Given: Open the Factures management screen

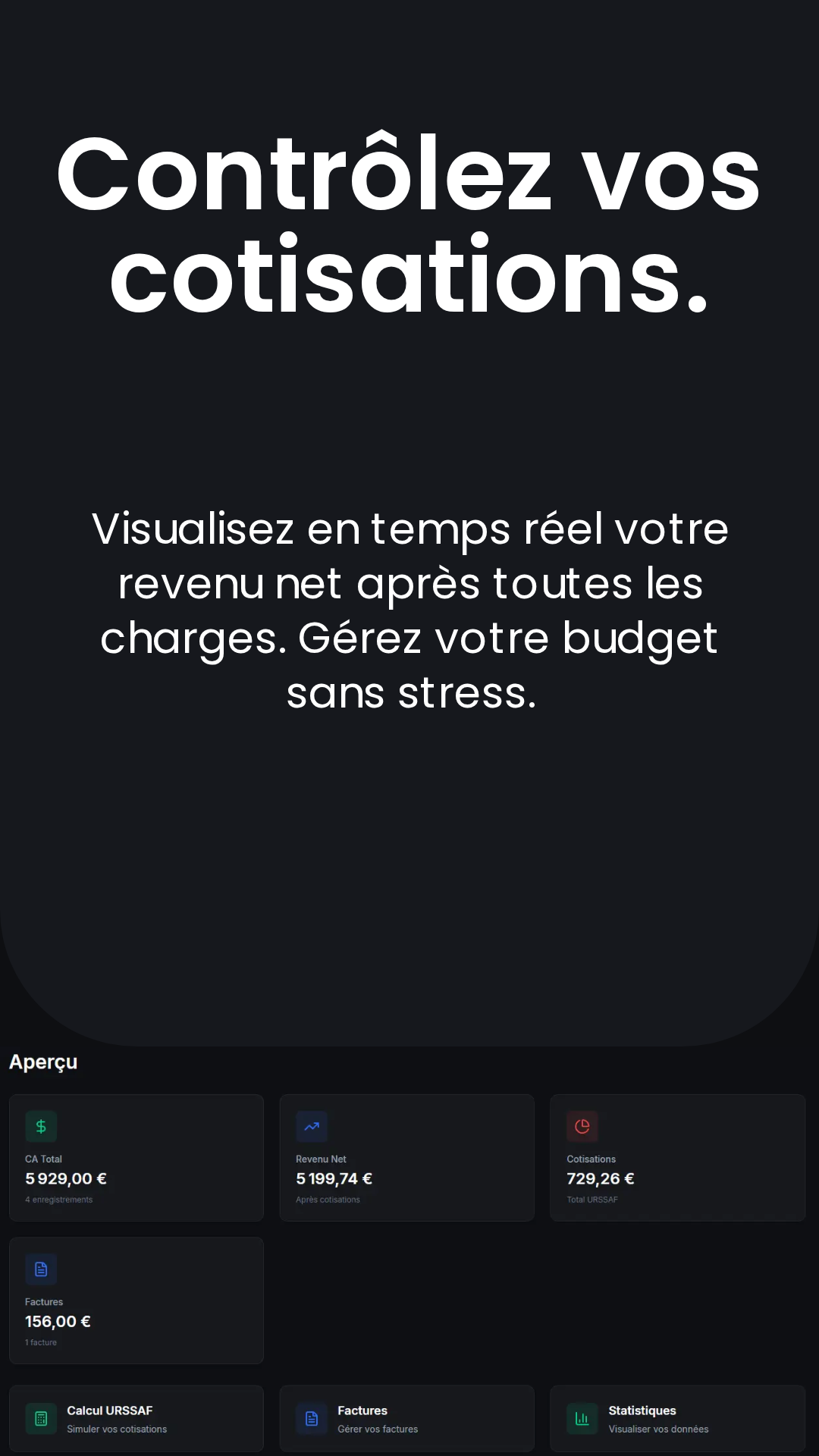Looking at the screenshot, I should (x=406, y=1419).
